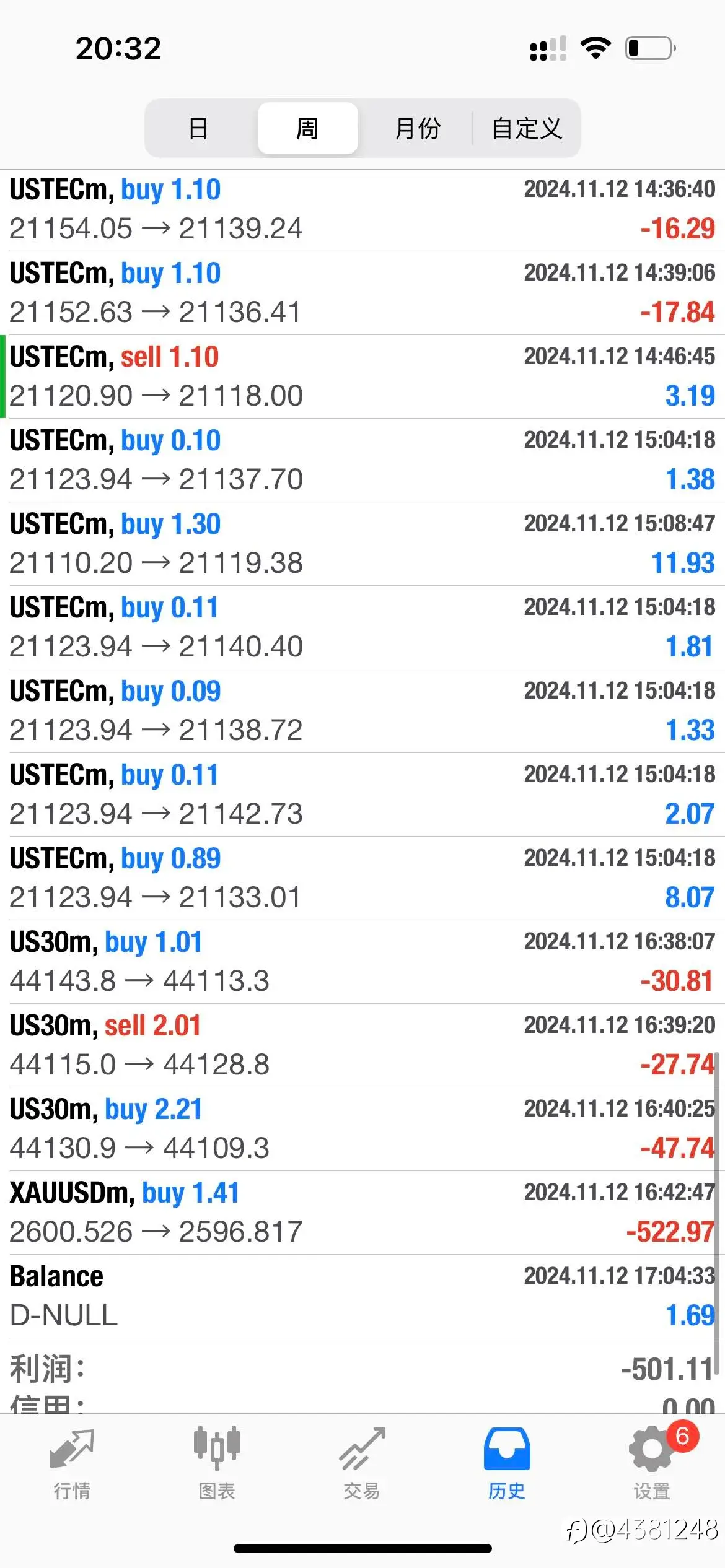Open the US30m buy 1.01 trade
The width and height of the screenshot is (725, 1568).
click(x=362, y=962)
